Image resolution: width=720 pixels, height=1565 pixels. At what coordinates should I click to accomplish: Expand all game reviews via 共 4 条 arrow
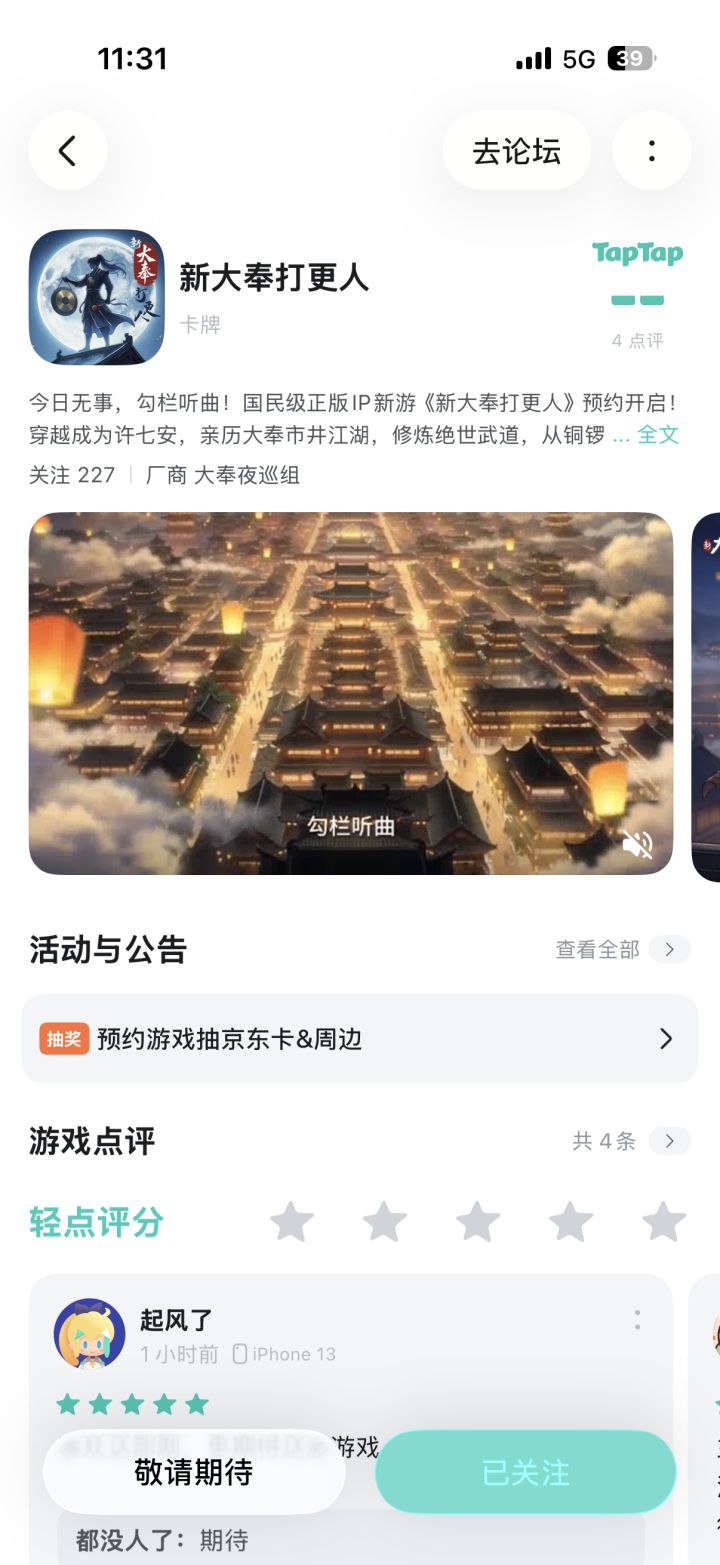(x=626, y=1141)
